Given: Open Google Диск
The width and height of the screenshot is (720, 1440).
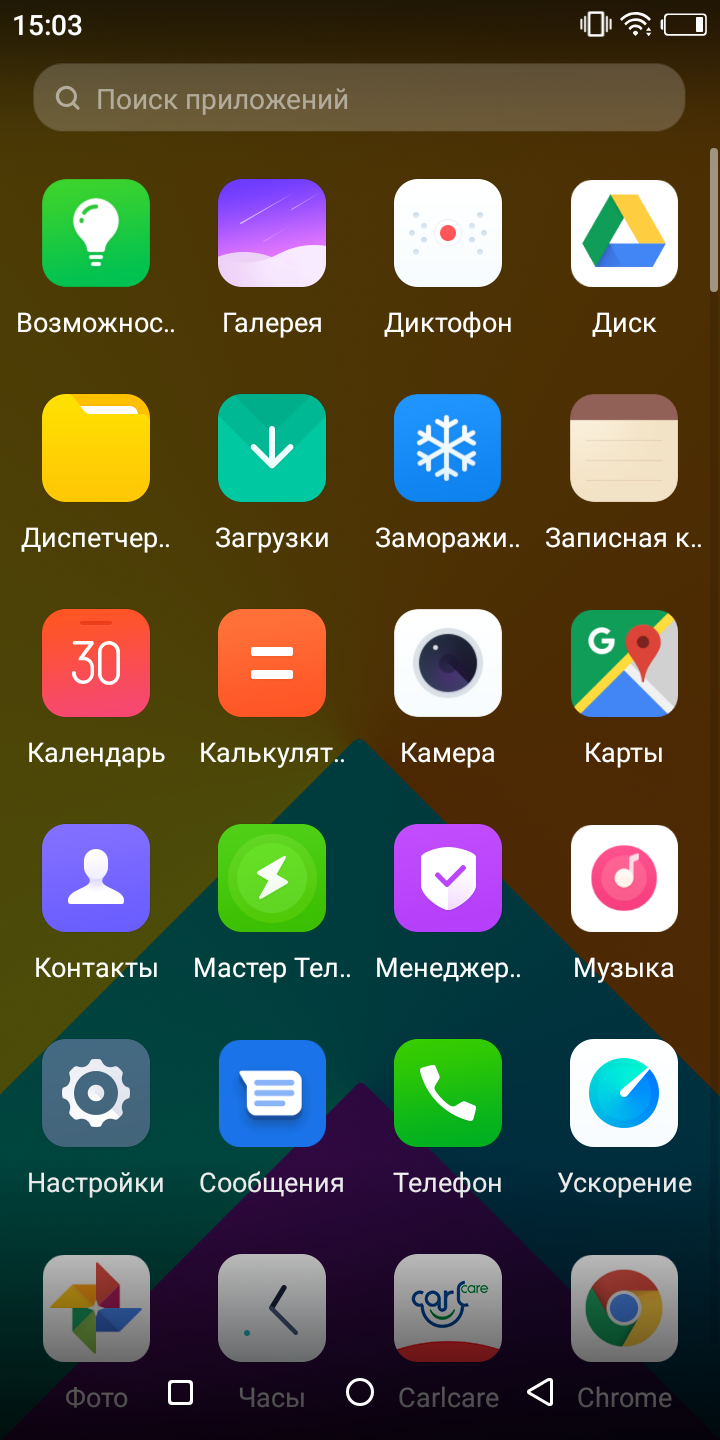Looking at the screenshot, I should (624, 233).
